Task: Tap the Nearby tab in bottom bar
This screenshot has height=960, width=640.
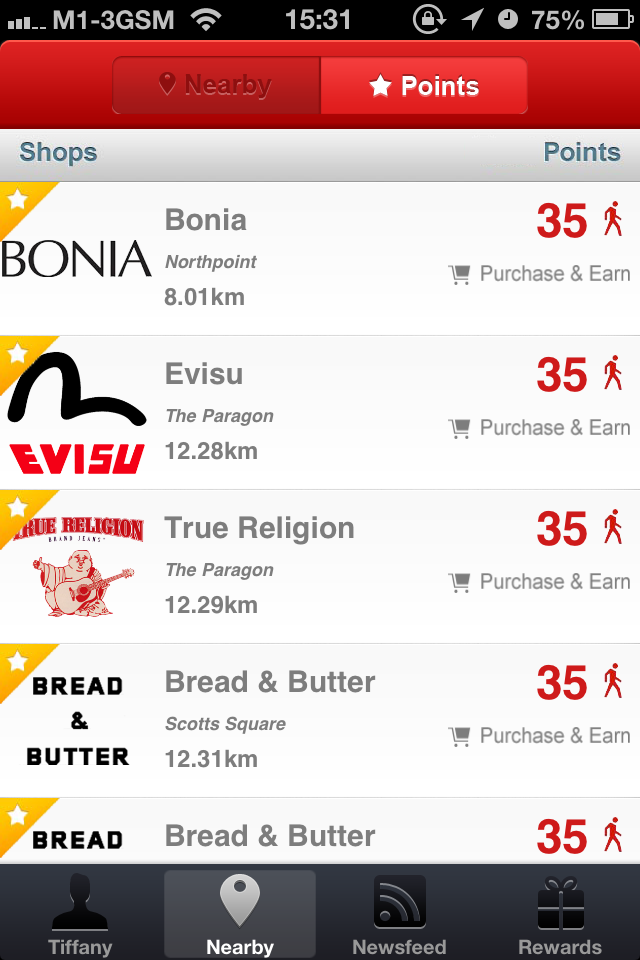Action: point(240,914)
